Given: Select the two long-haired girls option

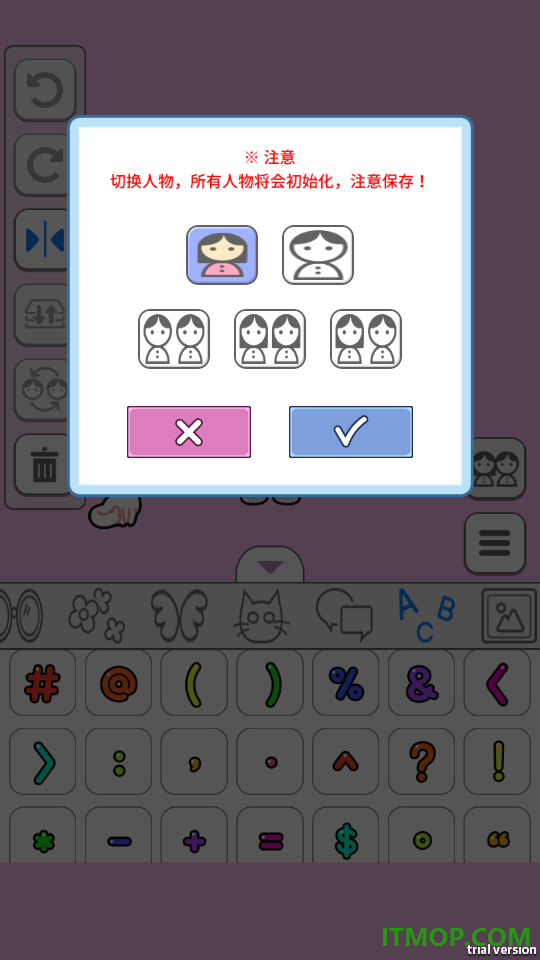Looking at the screenshot, I should (x=270, y=339).
